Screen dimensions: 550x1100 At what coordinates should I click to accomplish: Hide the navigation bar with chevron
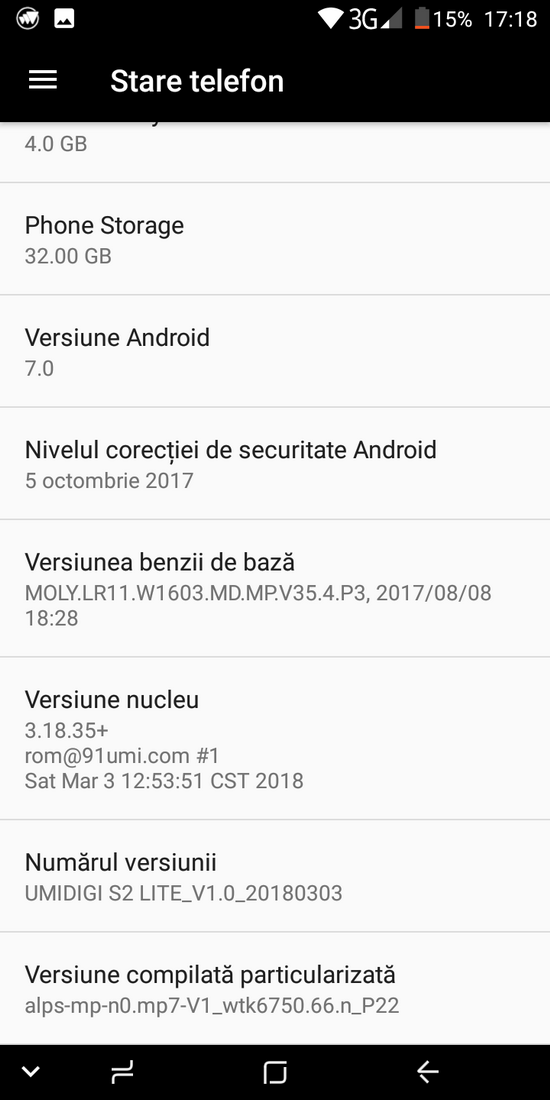[x=31, y=1071]
